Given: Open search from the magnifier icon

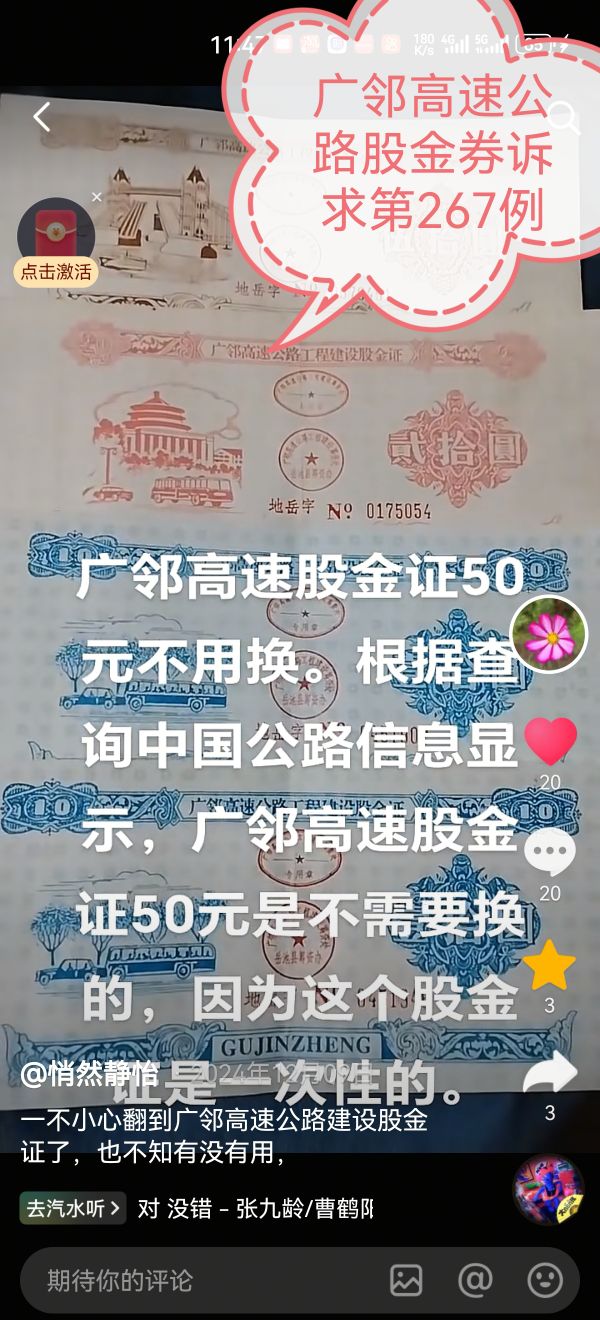Looking at the screenshot, I should point(564,118).
